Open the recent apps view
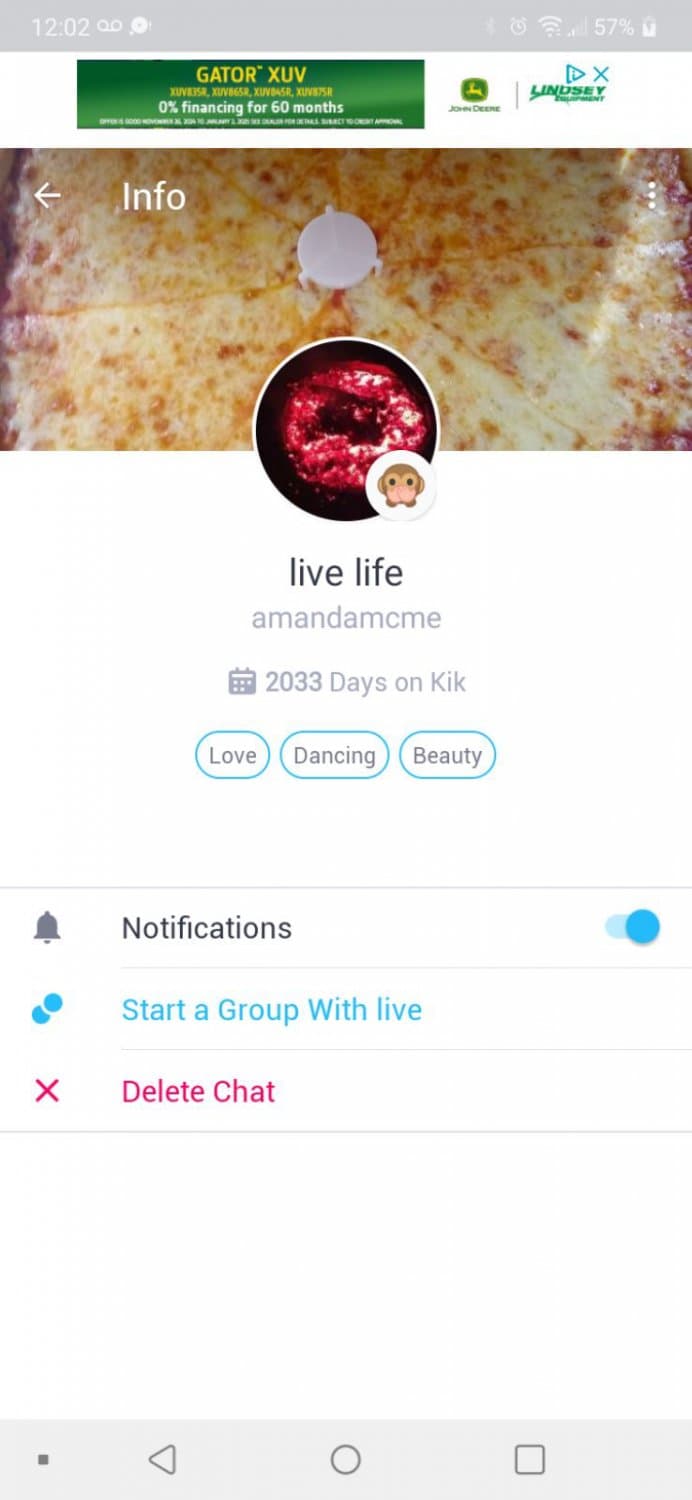 pos(529,1460)
